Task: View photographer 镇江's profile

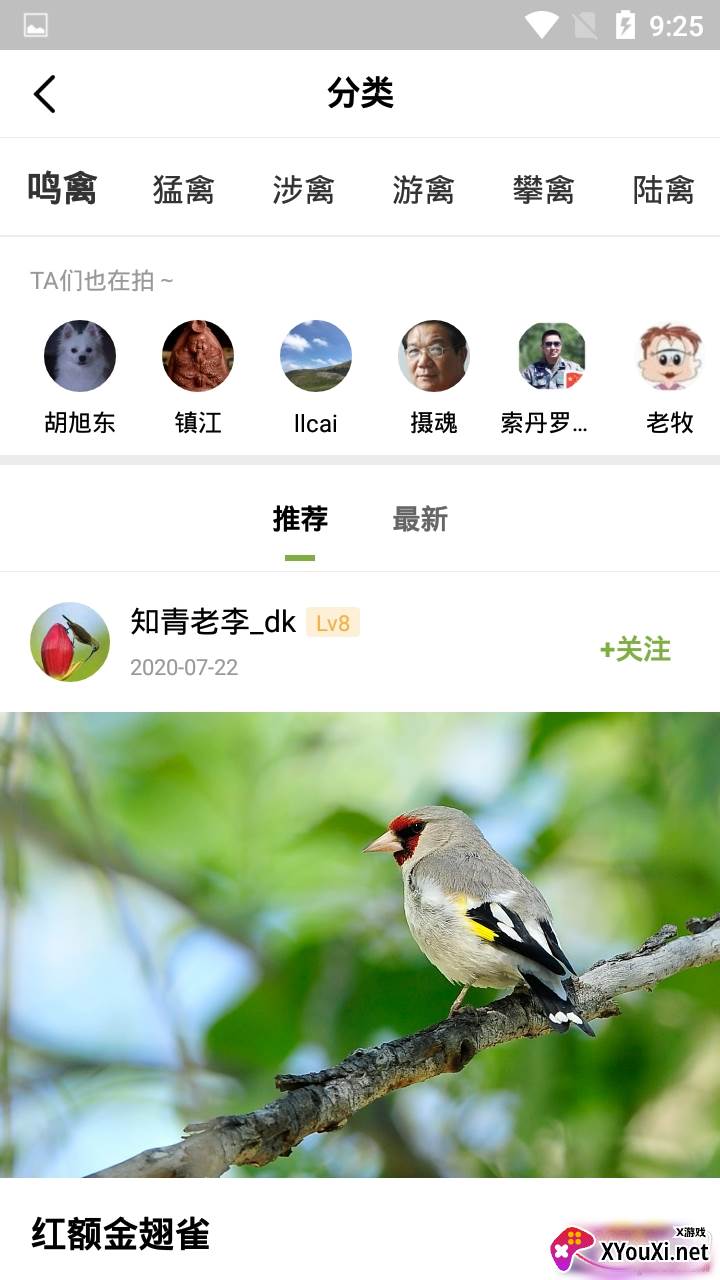Action: [x=198, y=356]
